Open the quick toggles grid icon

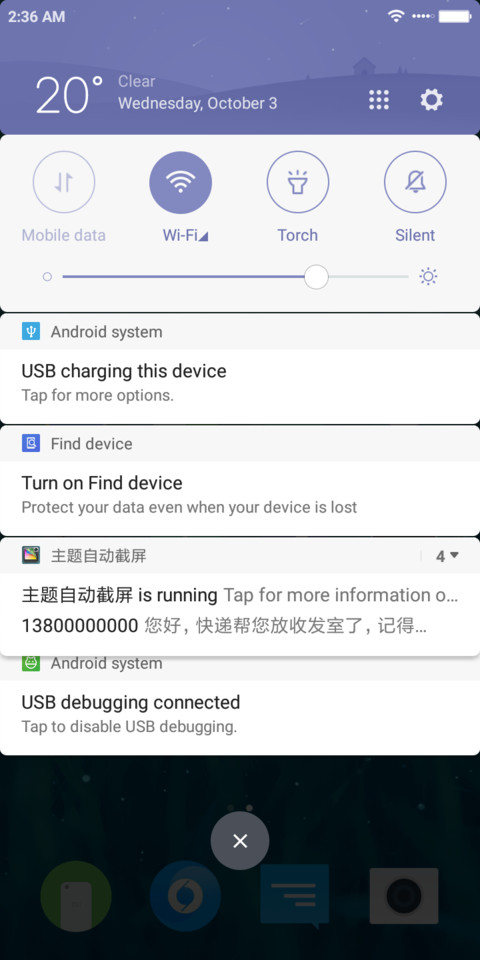(x=379, y=99)
